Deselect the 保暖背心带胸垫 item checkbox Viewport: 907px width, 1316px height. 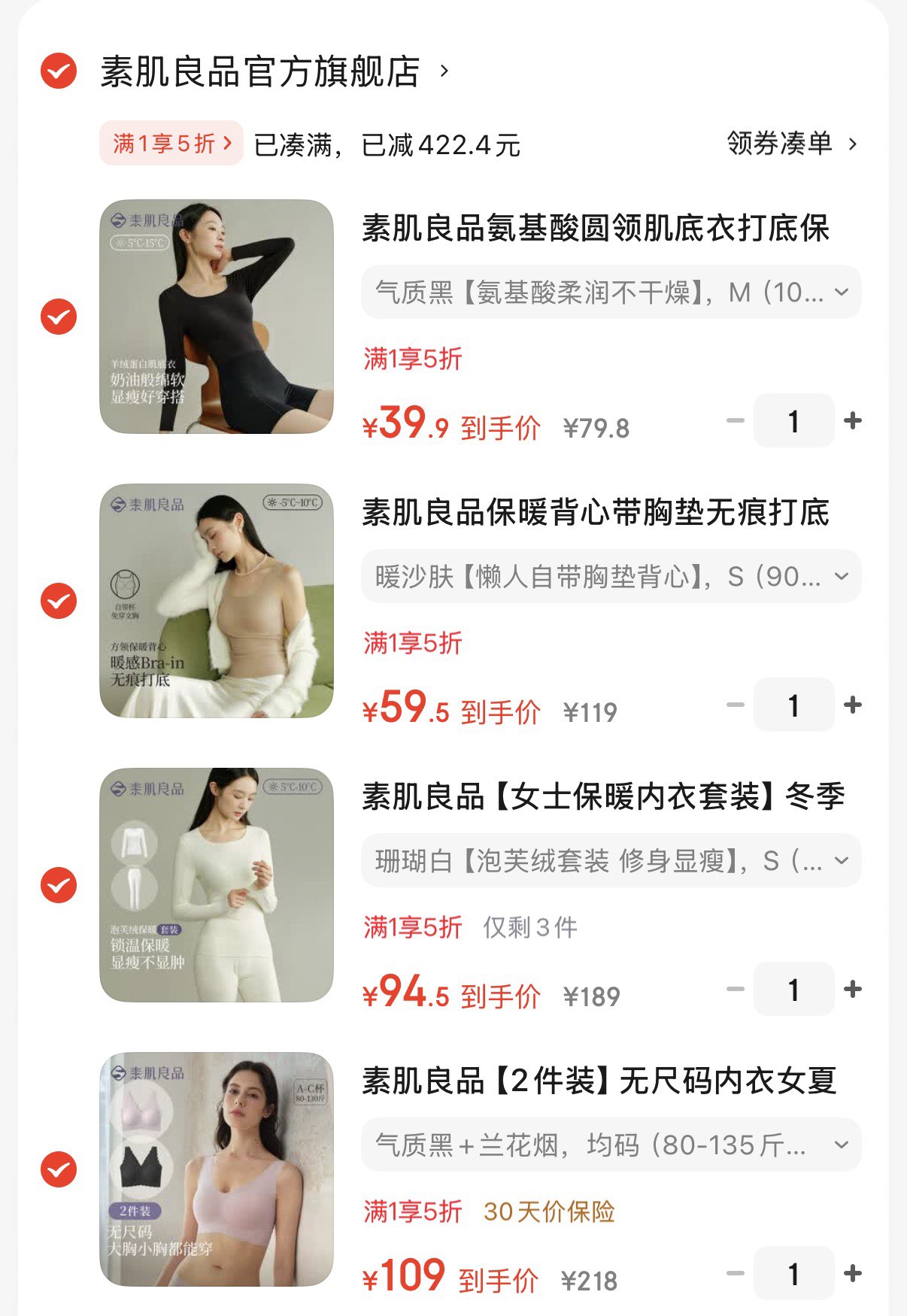59,601
